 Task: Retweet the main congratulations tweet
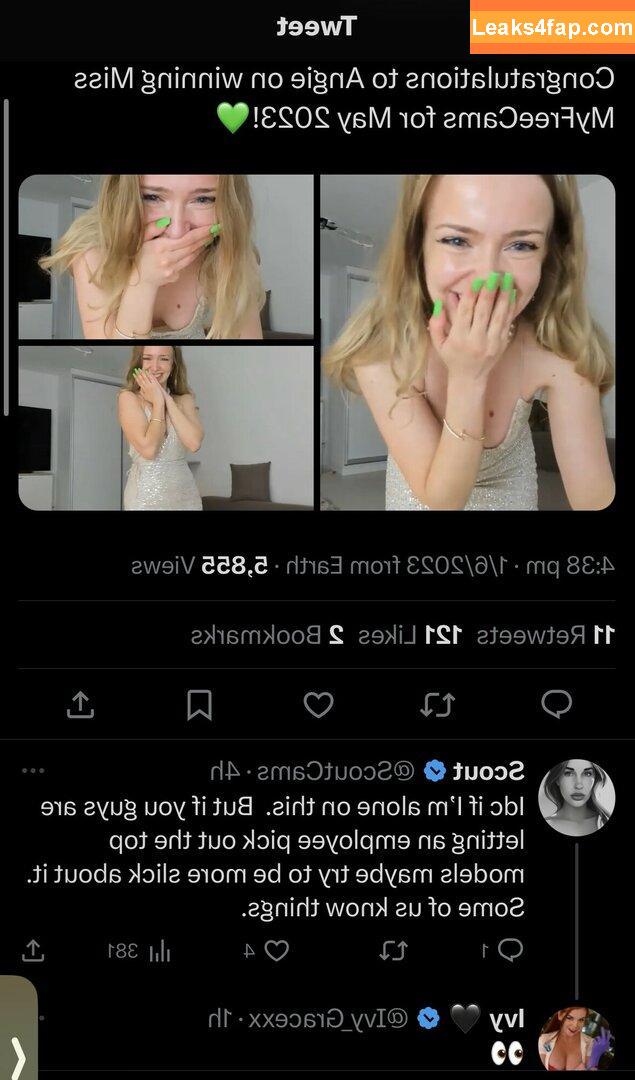point(437,705)
